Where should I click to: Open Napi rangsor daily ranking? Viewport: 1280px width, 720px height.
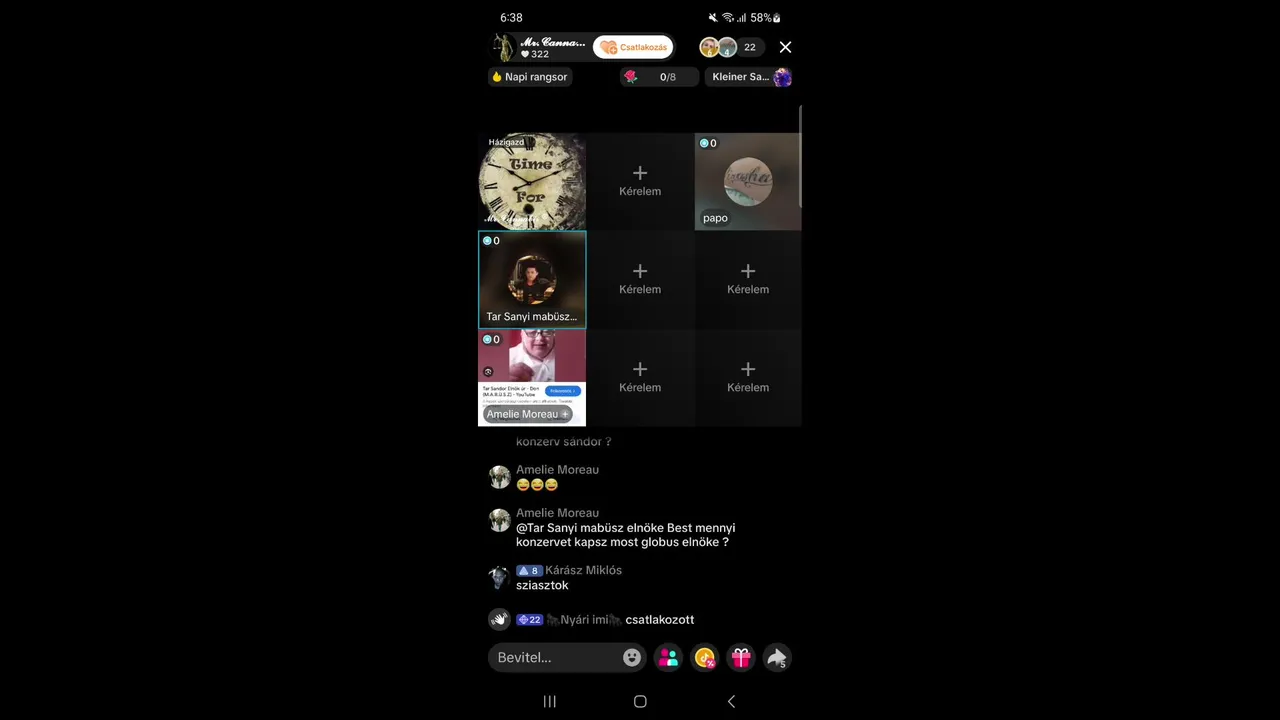point(530,77)
